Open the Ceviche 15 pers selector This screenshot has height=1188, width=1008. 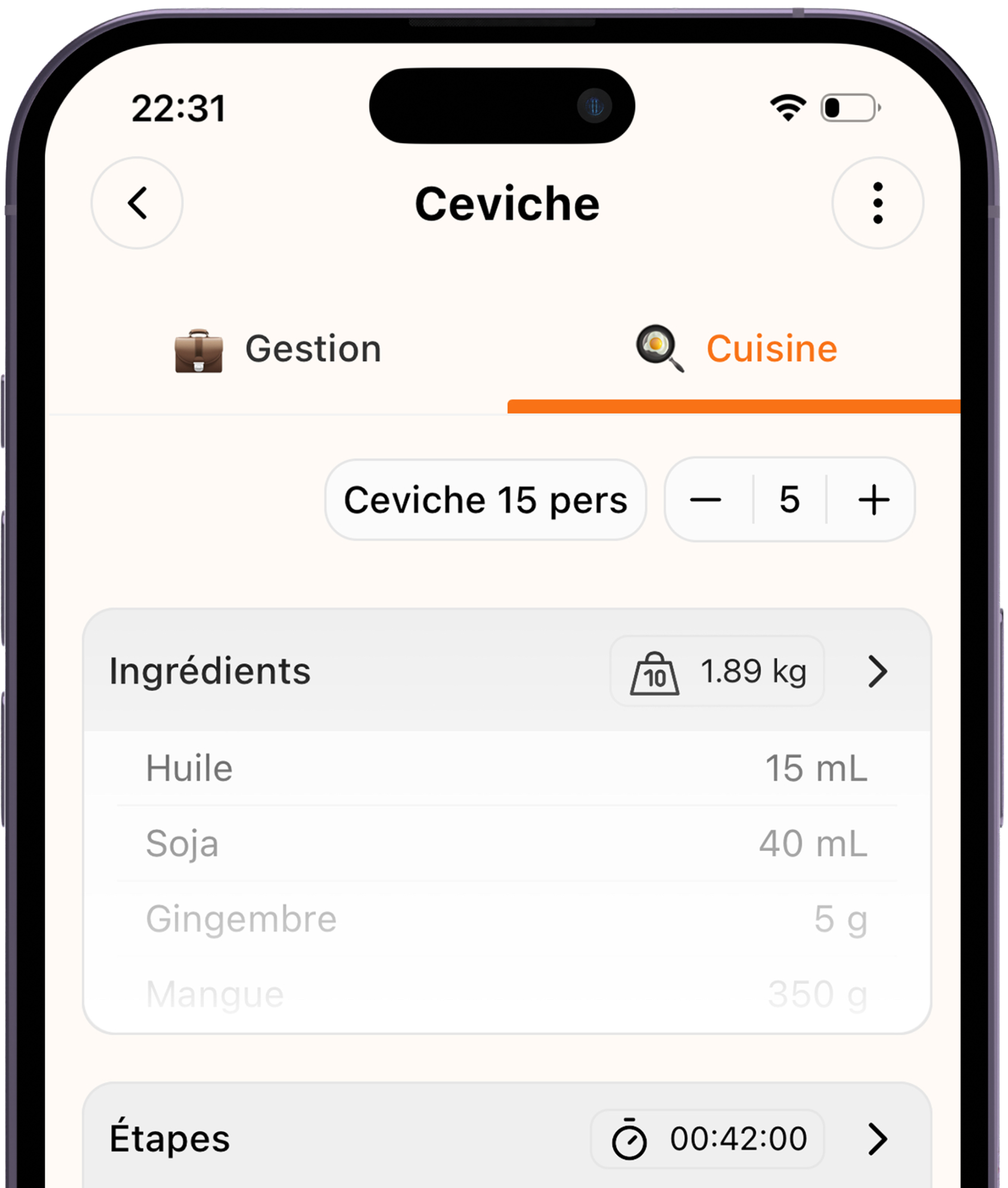485,500
